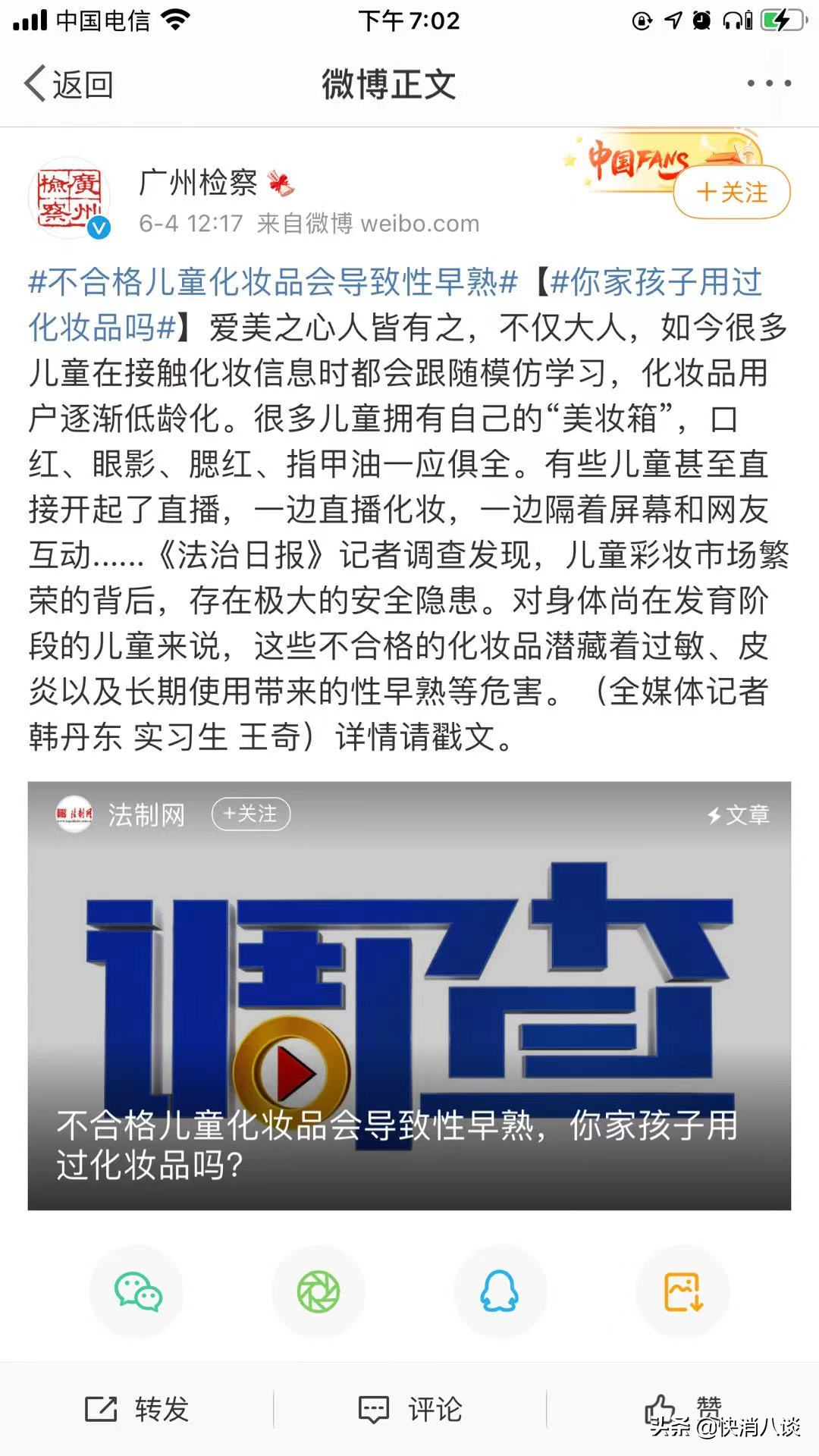Screen dimensions: 819x1456
Task: Open the 广州检察 profile avatar
Action: coord(70,198)
